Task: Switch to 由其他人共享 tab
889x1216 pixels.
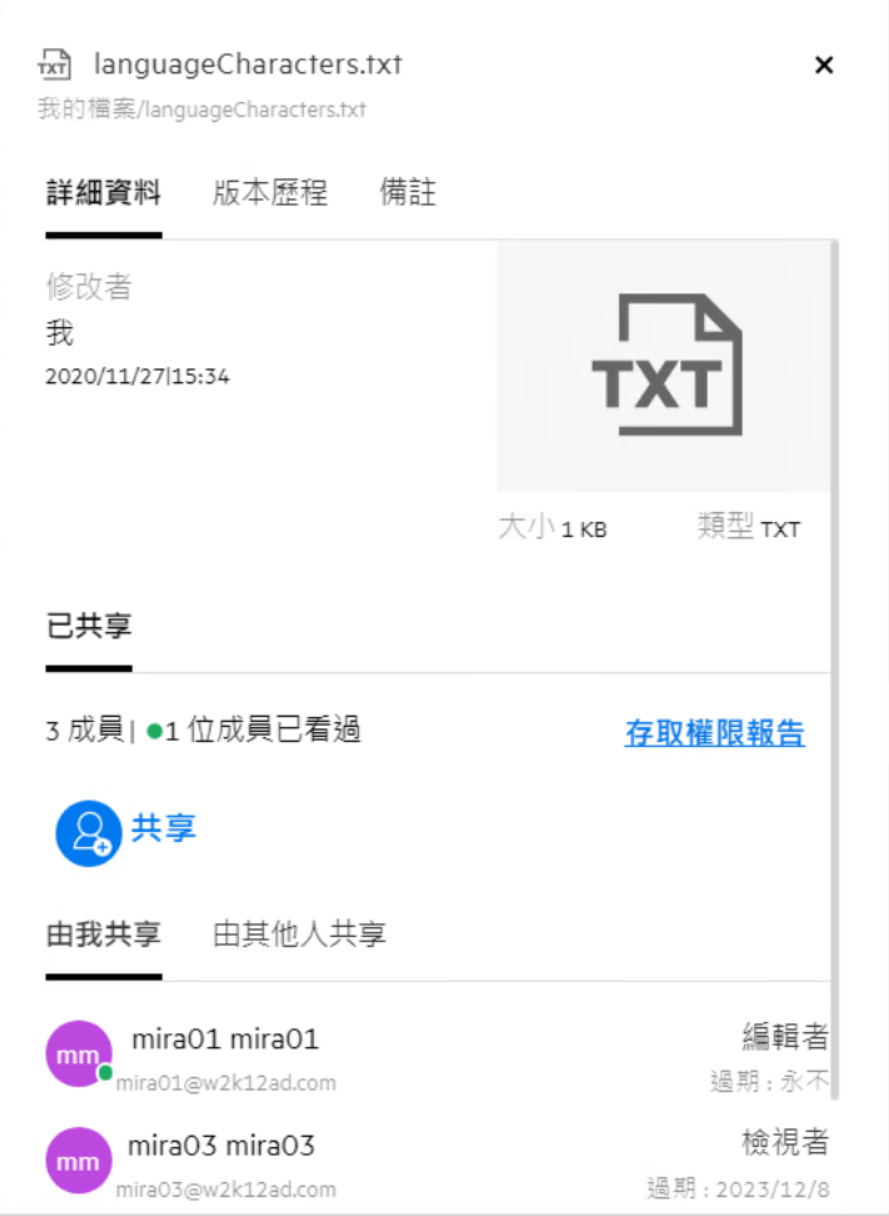Action: click(x=300, y=935)
